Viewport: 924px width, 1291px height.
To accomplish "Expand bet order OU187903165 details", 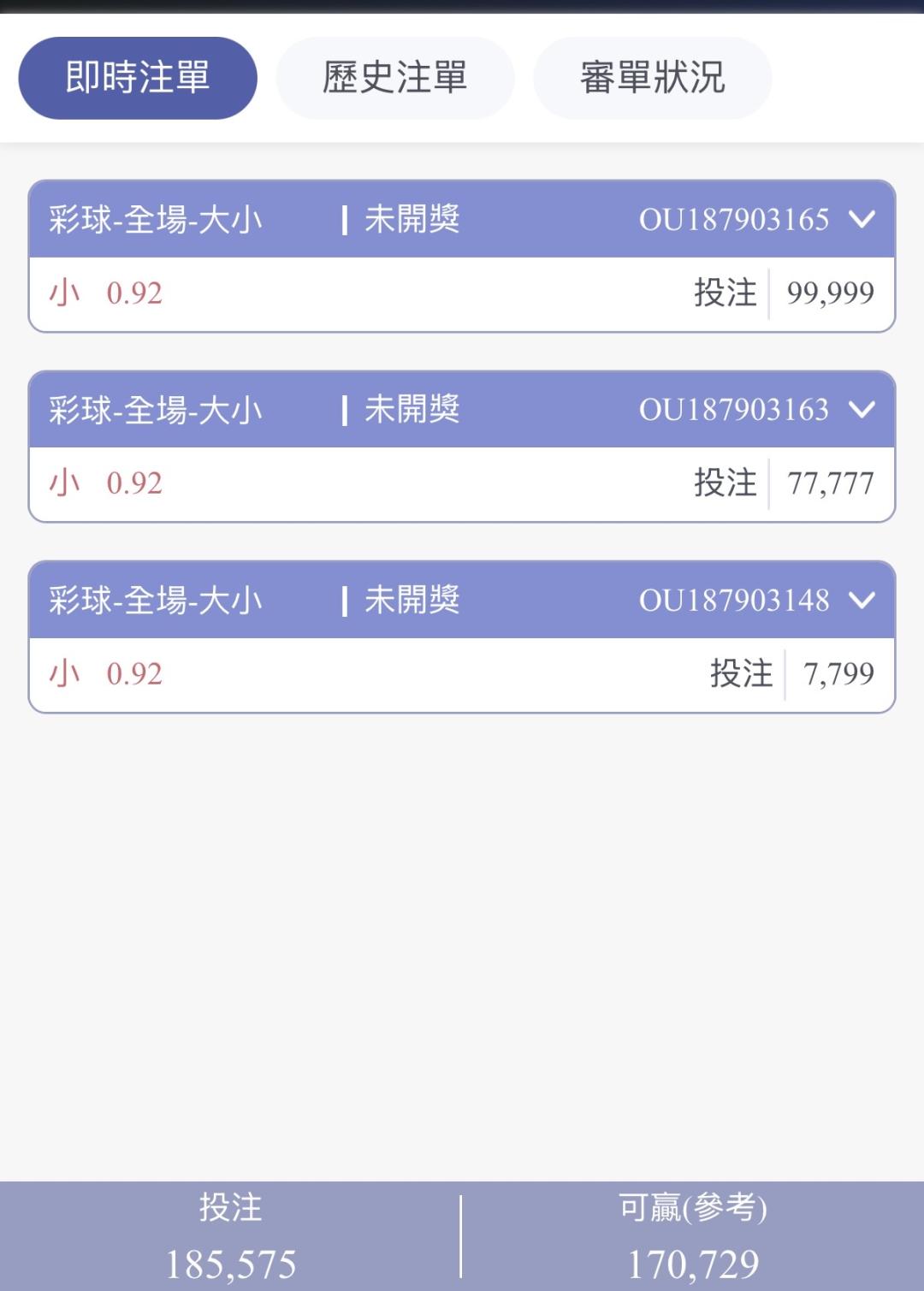I will click(862, 220).
